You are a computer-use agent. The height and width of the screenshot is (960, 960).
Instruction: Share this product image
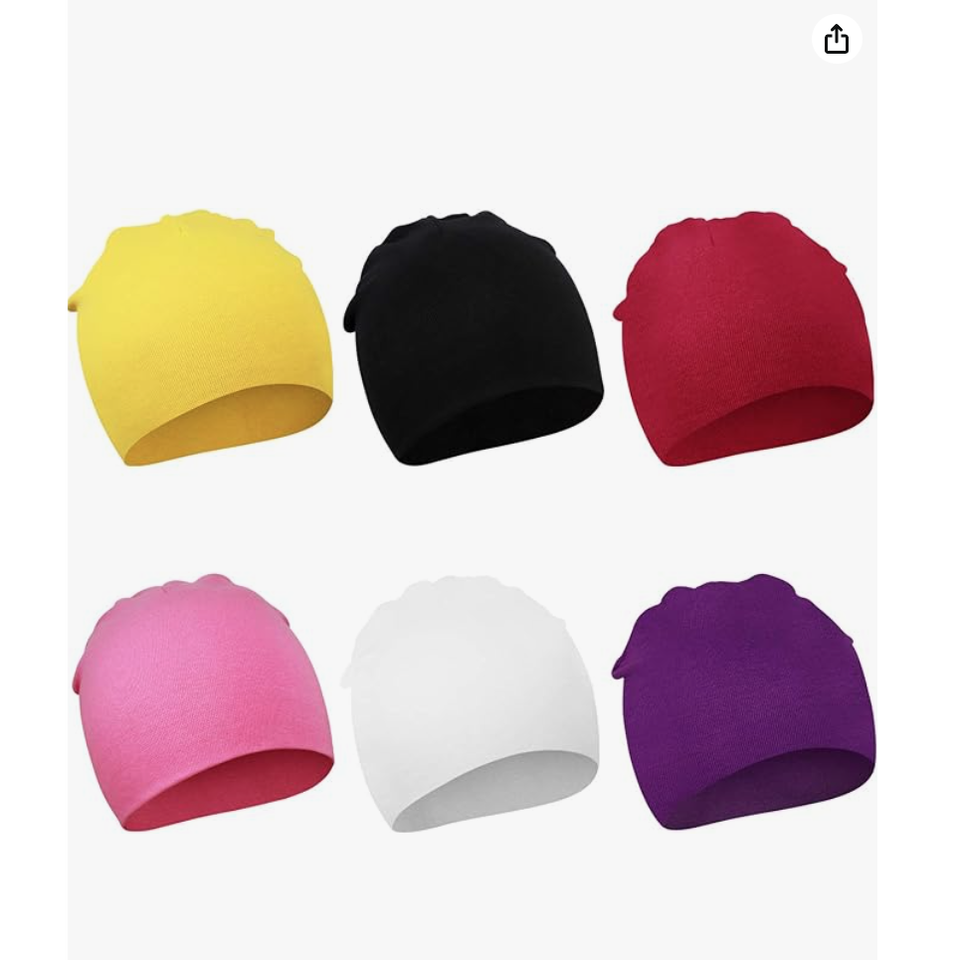(836, 39)
